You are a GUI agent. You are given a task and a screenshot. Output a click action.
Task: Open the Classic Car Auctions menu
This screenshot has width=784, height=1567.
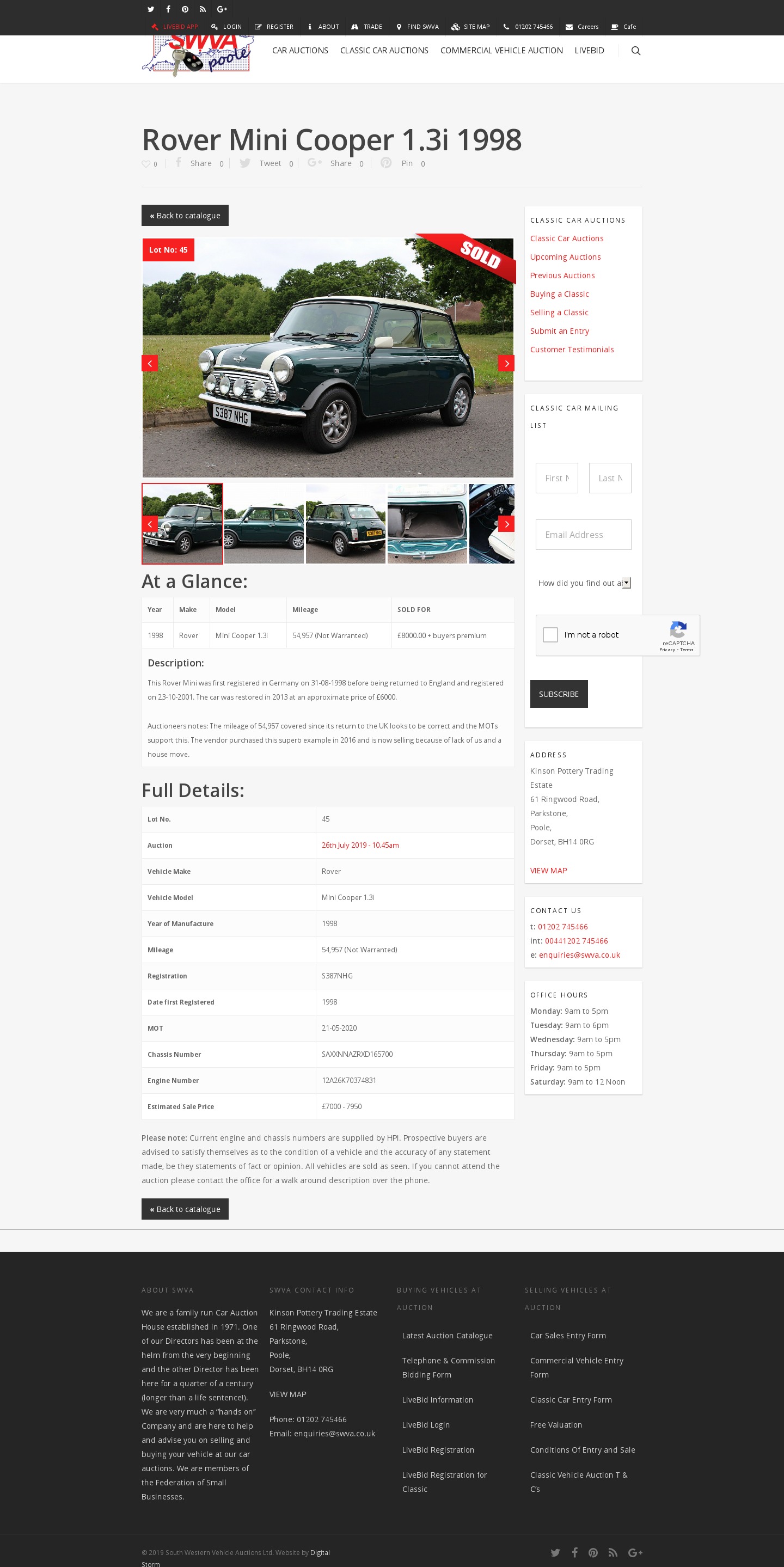coord(384,51)
